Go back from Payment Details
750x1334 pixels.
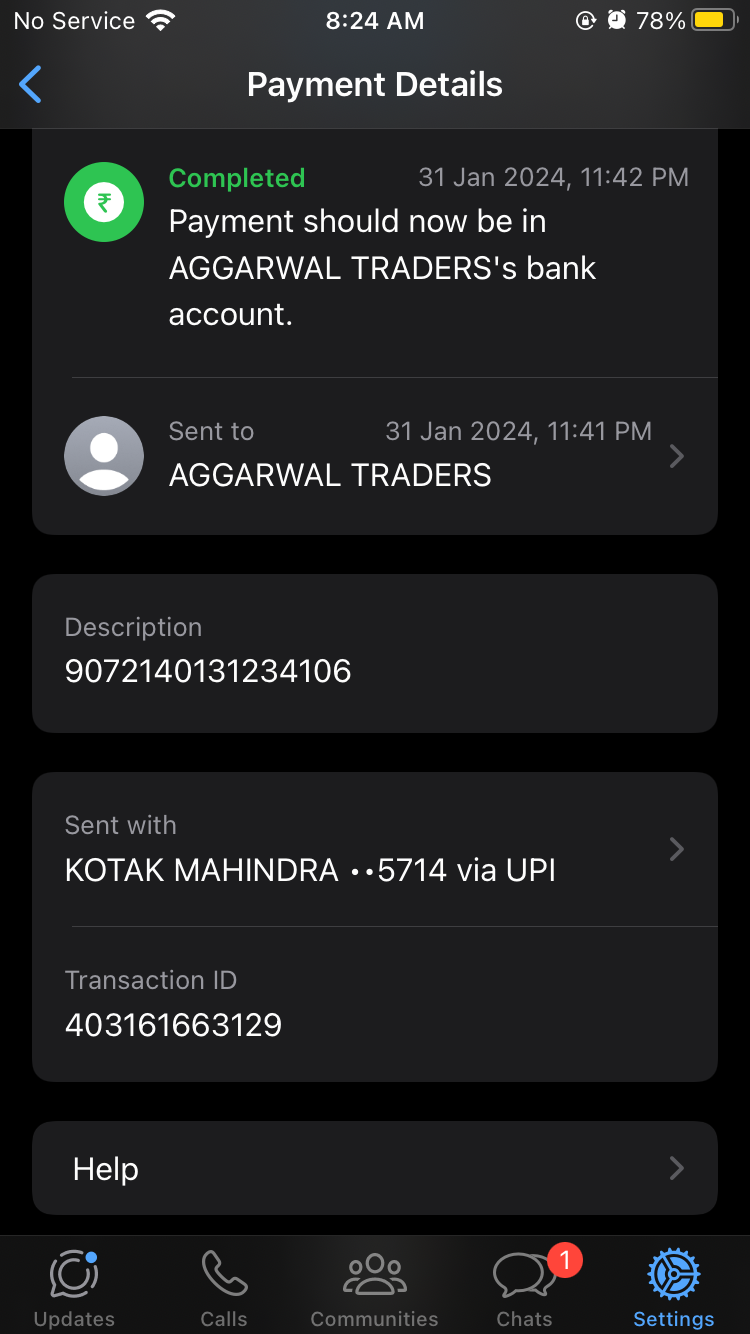(32, 85)
